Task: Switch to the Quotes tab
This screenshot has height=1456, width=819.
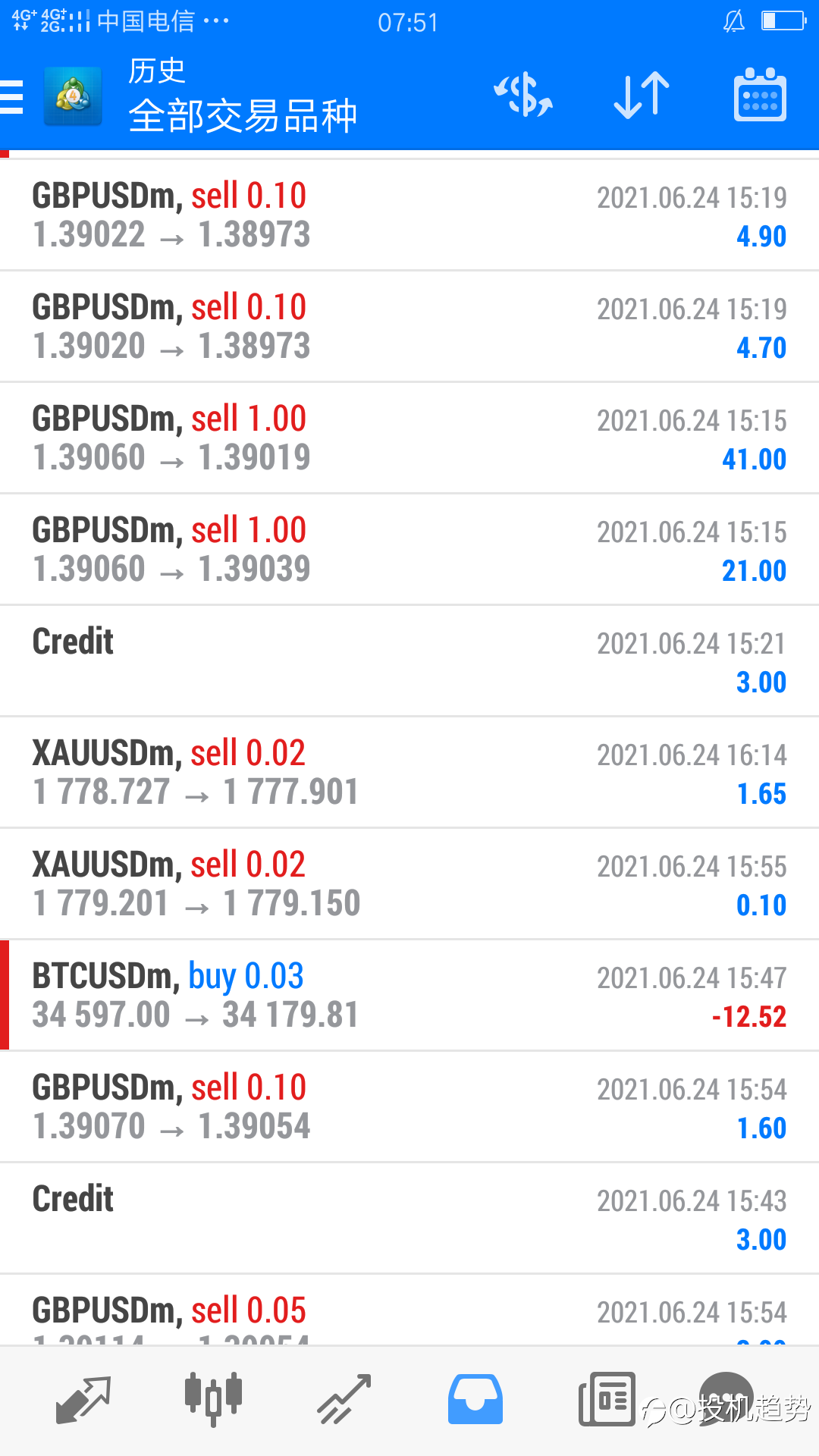Action: (x=83, y=1400)
